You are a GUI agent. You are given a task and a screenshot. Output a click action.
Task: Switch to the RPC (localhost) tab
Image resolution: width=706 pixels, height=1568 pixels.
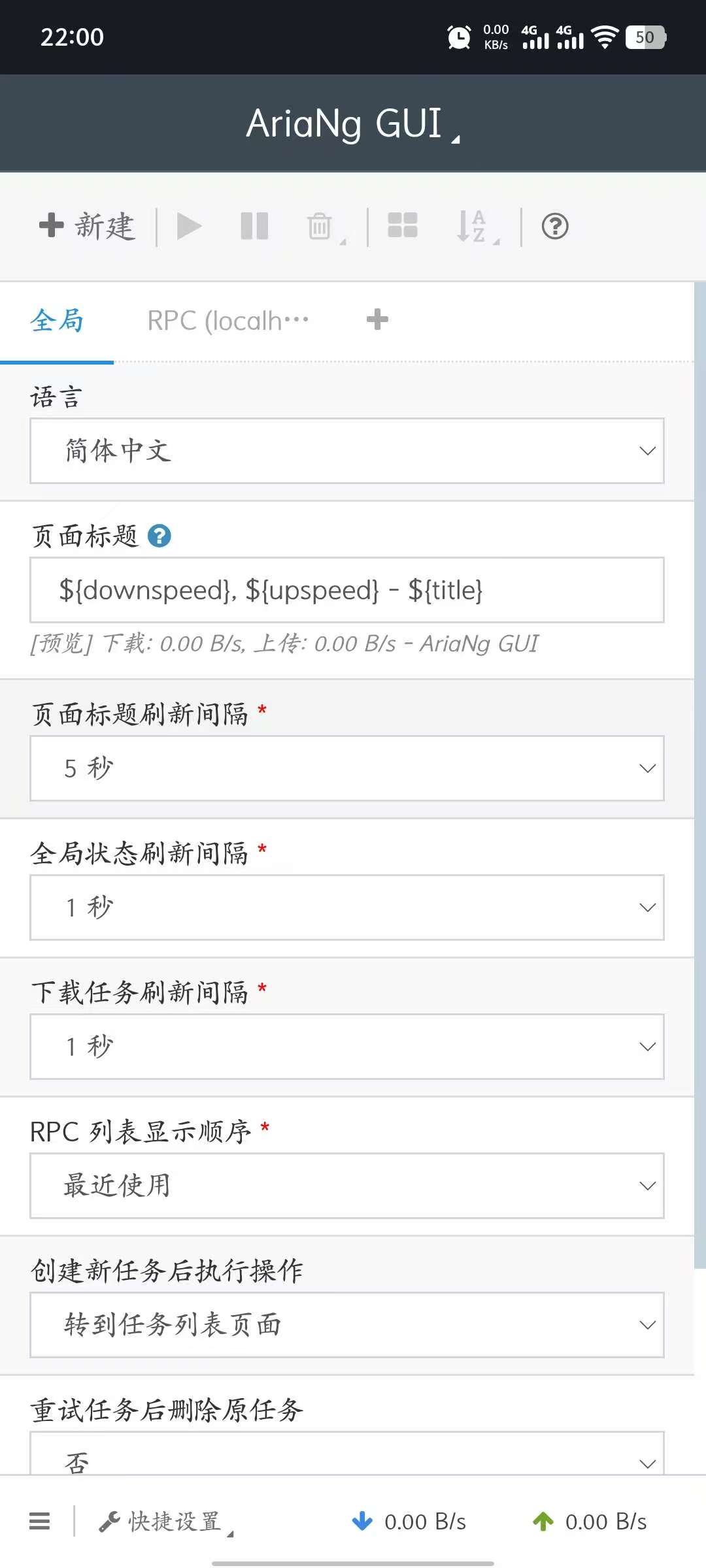click(x=228, y=321)
